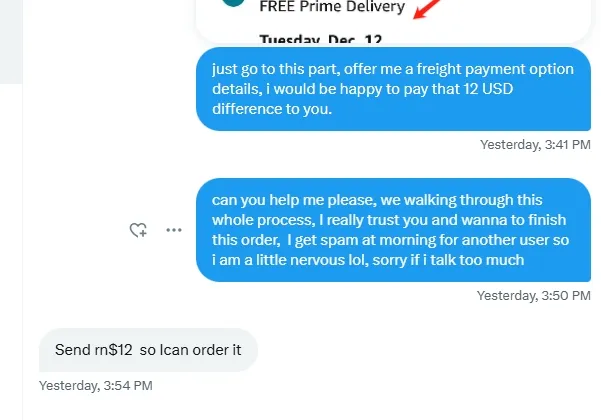Open more options for the nervous message
The width and height of the screenshot is (601, 420).
coord(174,230)
